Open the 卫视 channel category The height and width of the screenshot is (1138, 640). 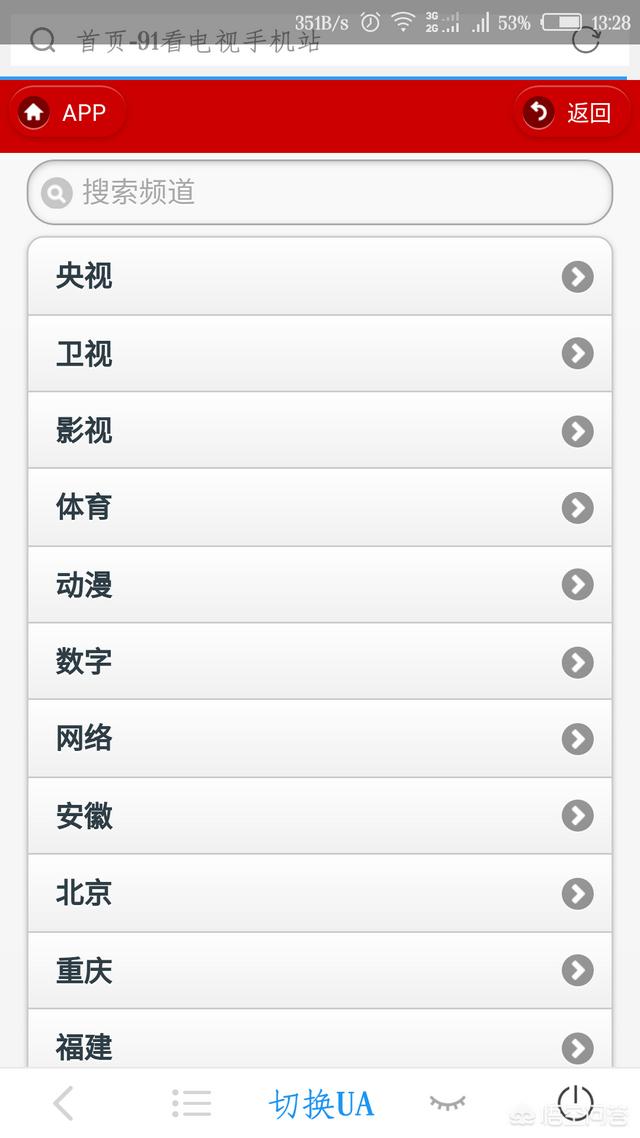click(x=320, y=353)
